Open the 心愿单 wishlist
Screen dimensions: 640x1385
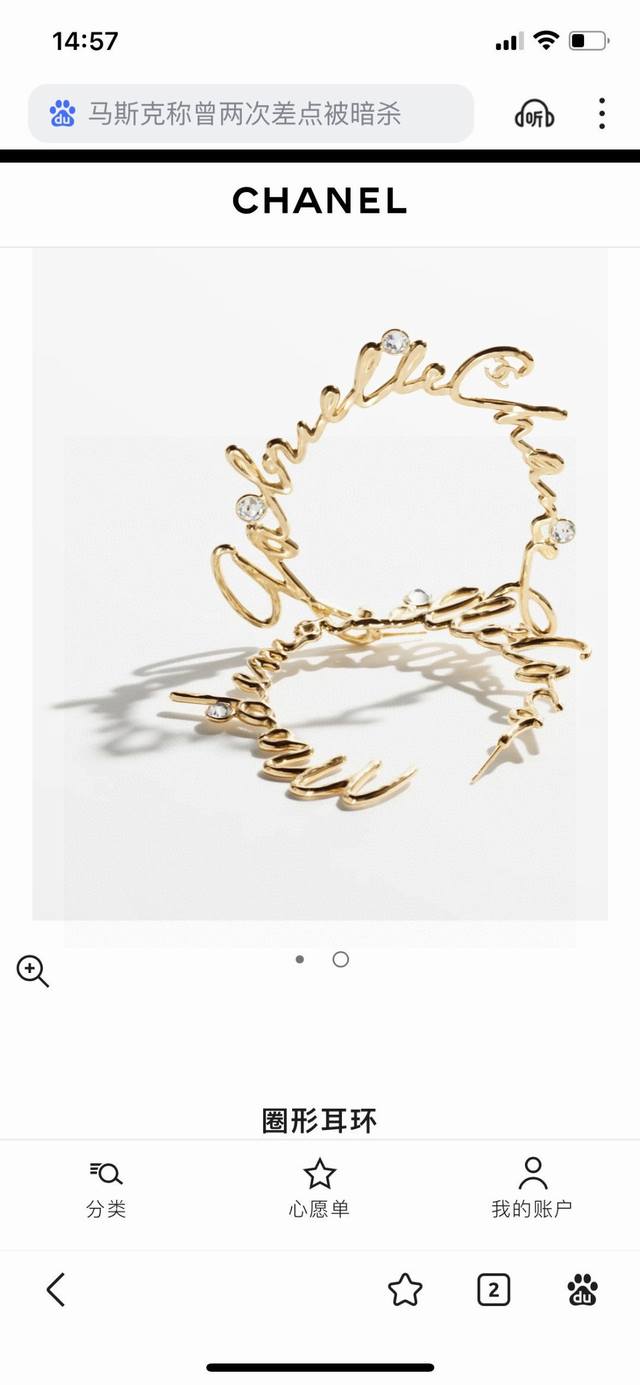click(x=319, y=1189)
